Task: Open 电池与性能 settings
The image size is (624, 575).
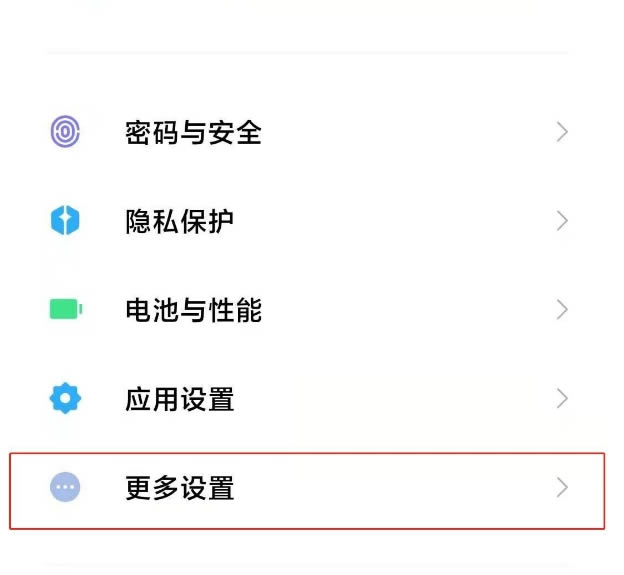Action: click(x=193, y=310)
